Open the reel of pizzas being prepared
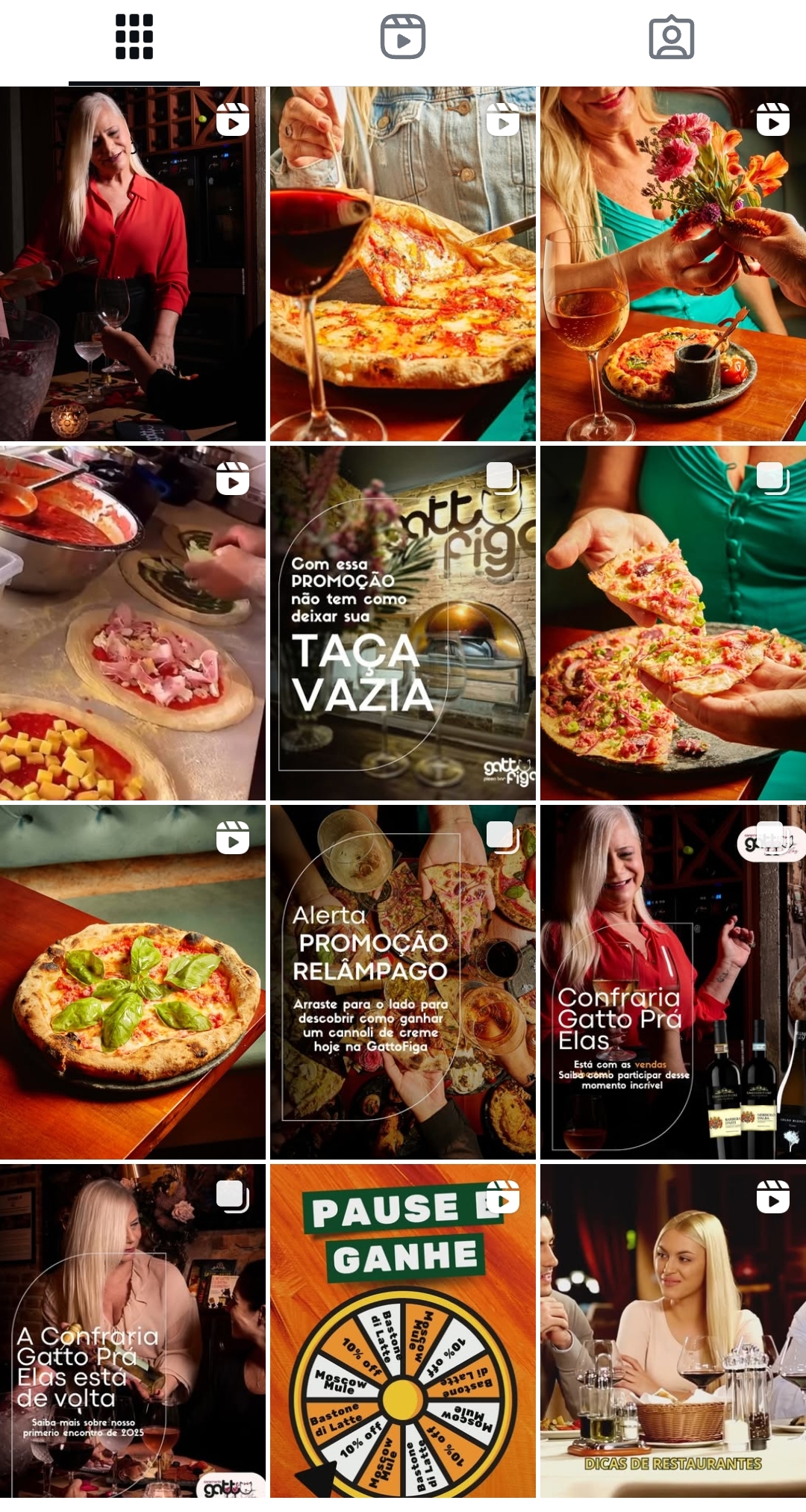This screenshot has height=1512, width=806. (133, 623)
